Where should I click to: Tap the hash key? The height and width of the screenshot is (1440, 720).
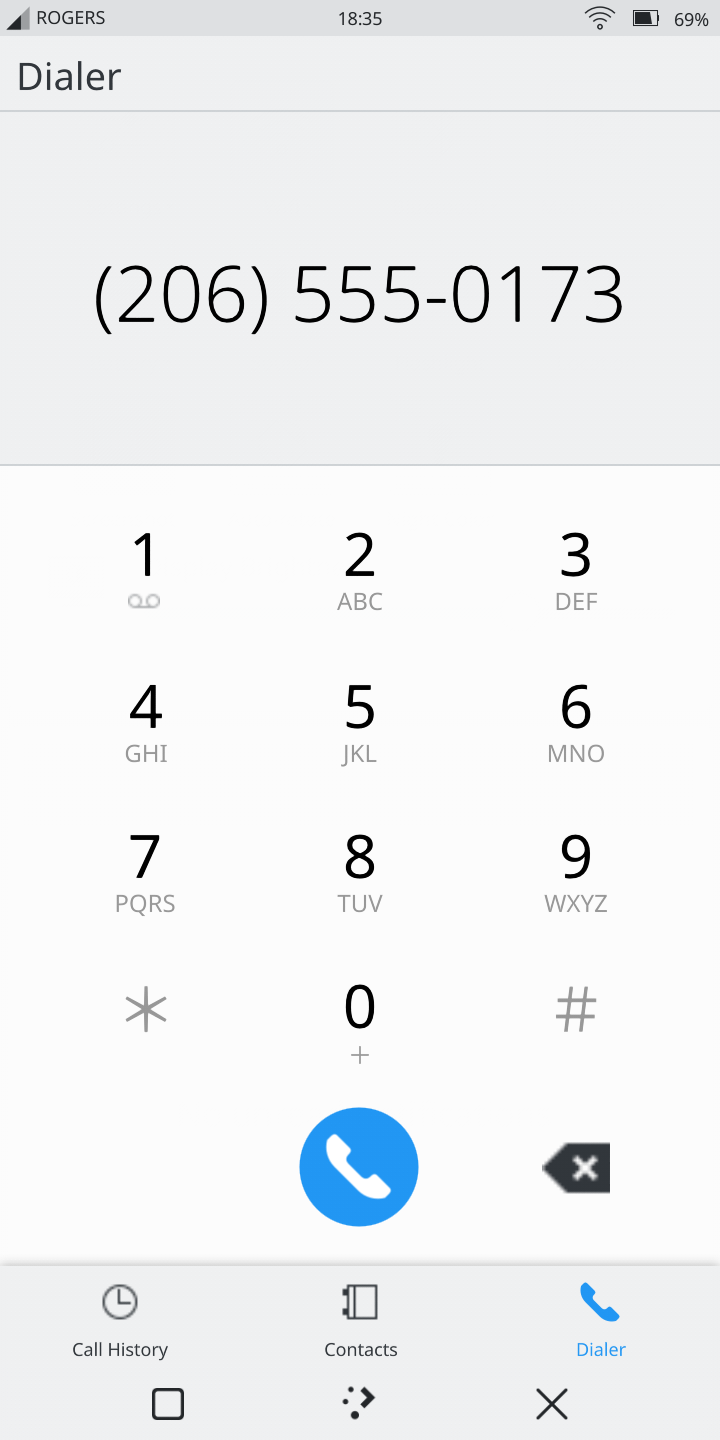(576, 1010)
